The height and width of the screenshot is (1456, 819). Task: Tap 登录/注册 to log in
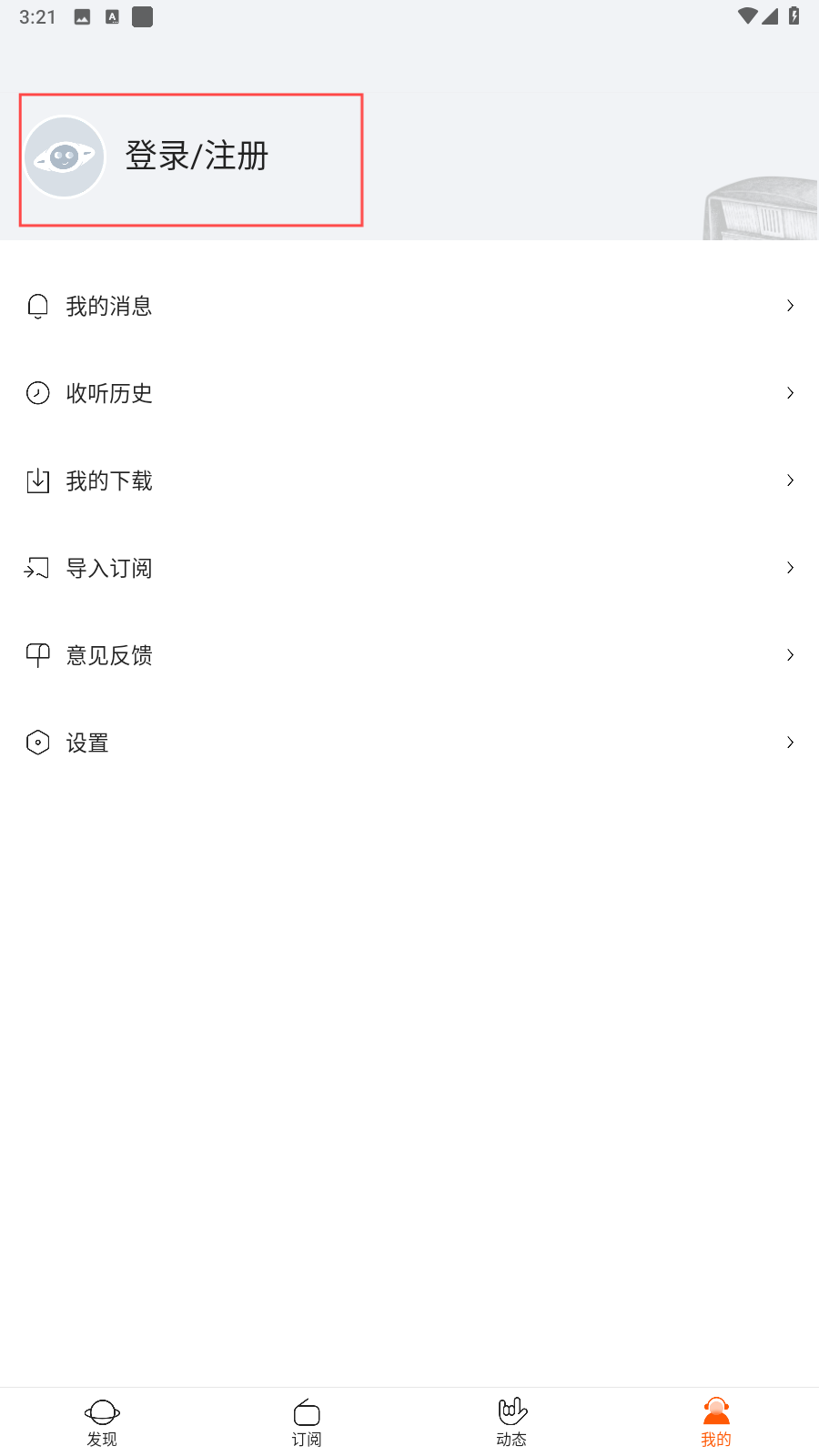point(197,157)
